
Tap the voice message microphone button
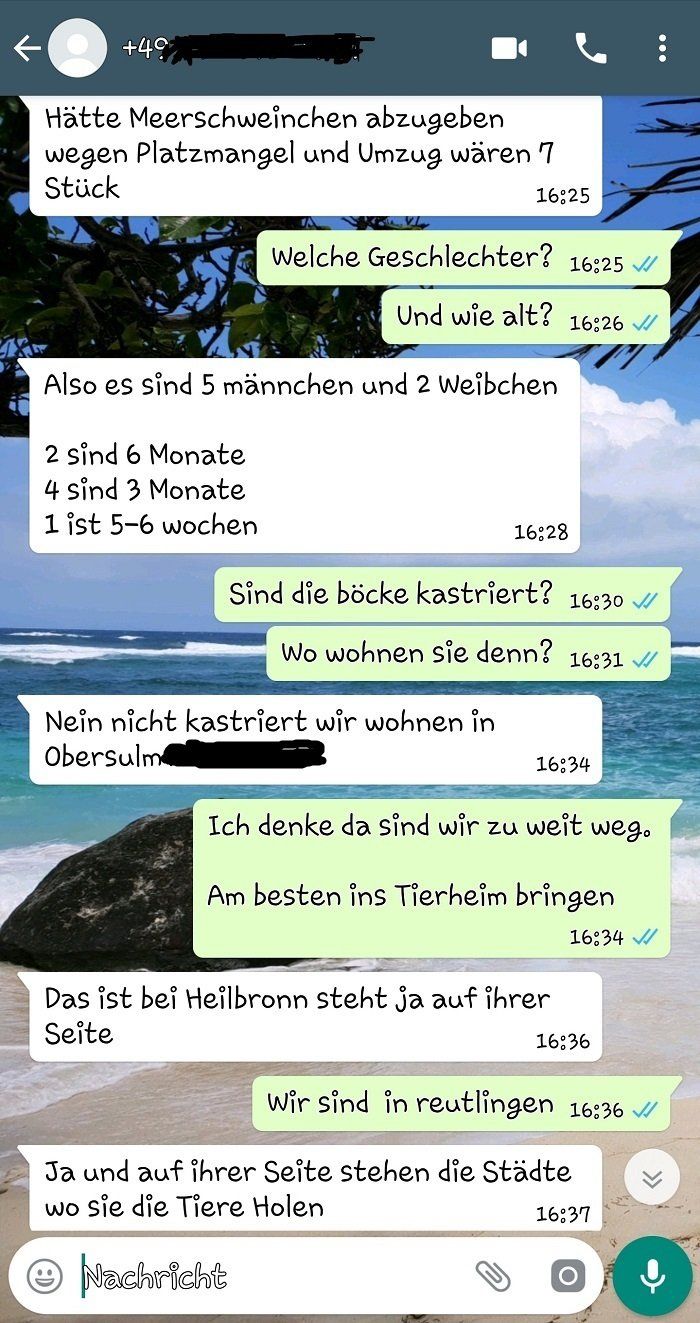click(x=652, y=1276)
